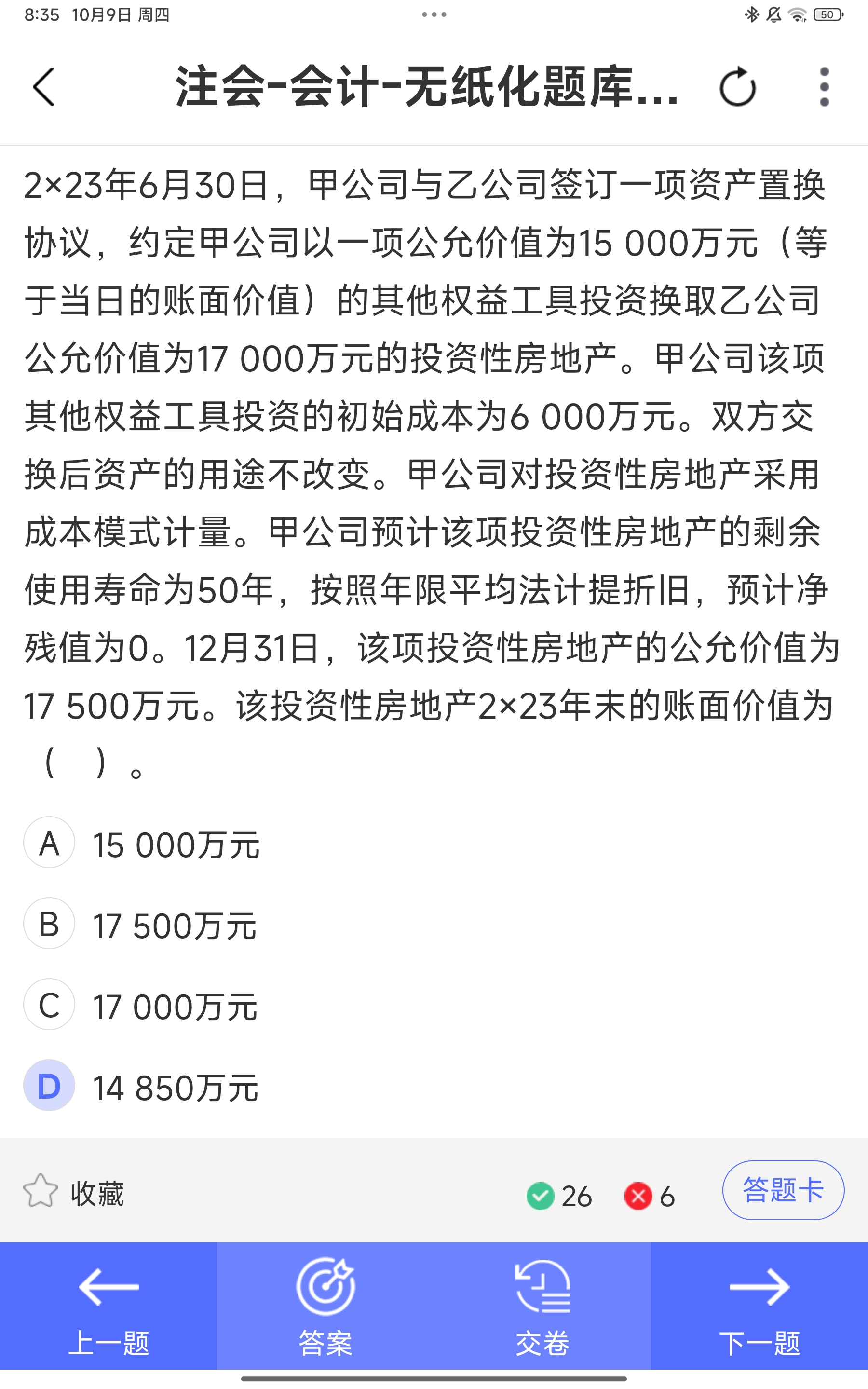Open the three-dot overflow menu
Image resolution: width=868 pixels, height=1389 pixels.
click(x=824, y=87)
